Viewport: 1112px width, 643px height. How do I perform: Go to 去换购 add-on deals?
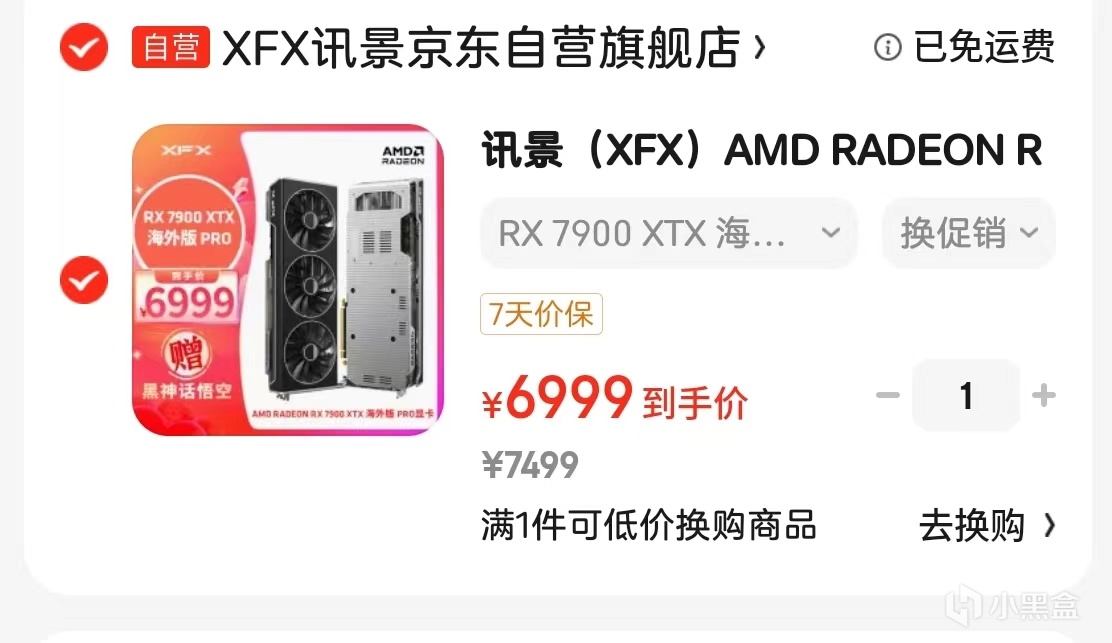coord(986,525)
